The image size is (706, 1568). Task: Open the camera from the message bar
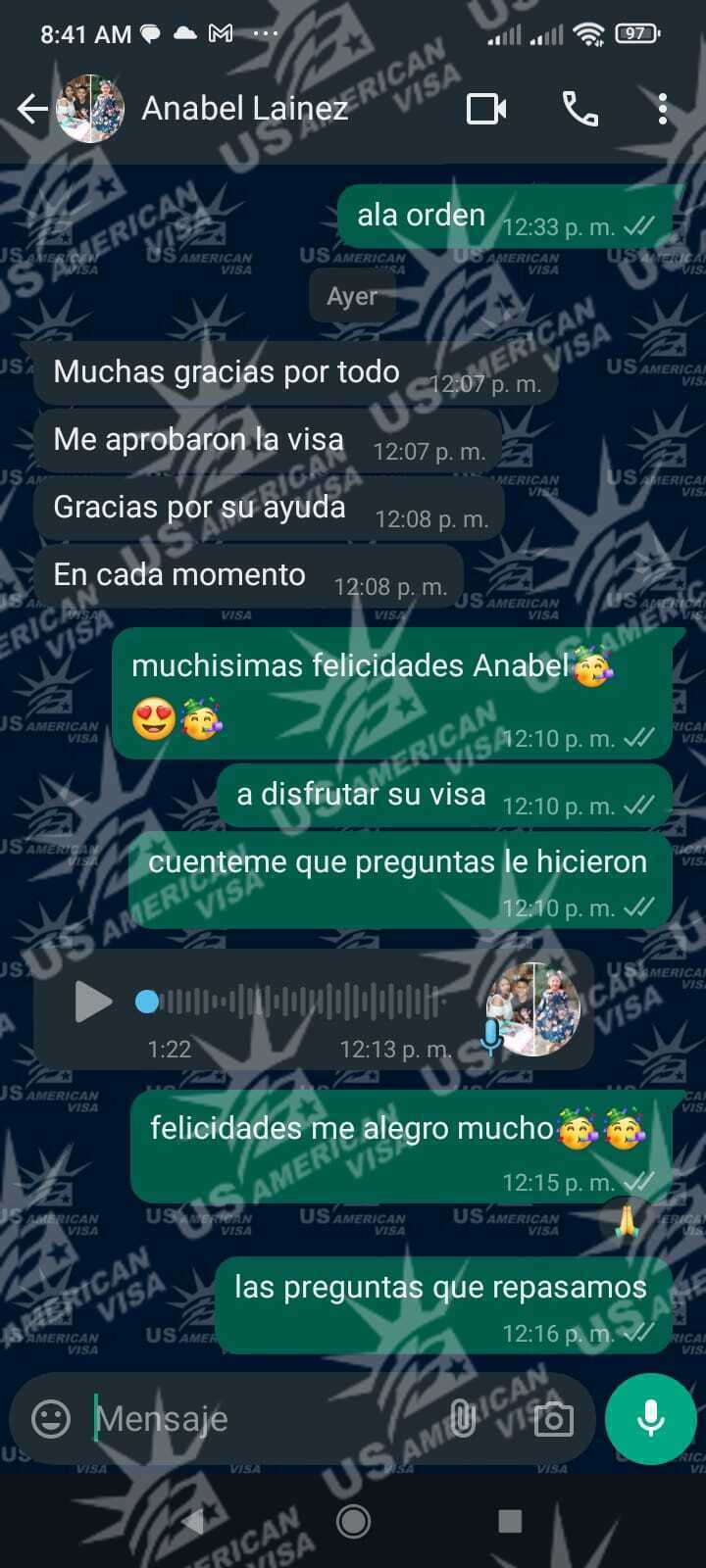[553, 1418]
